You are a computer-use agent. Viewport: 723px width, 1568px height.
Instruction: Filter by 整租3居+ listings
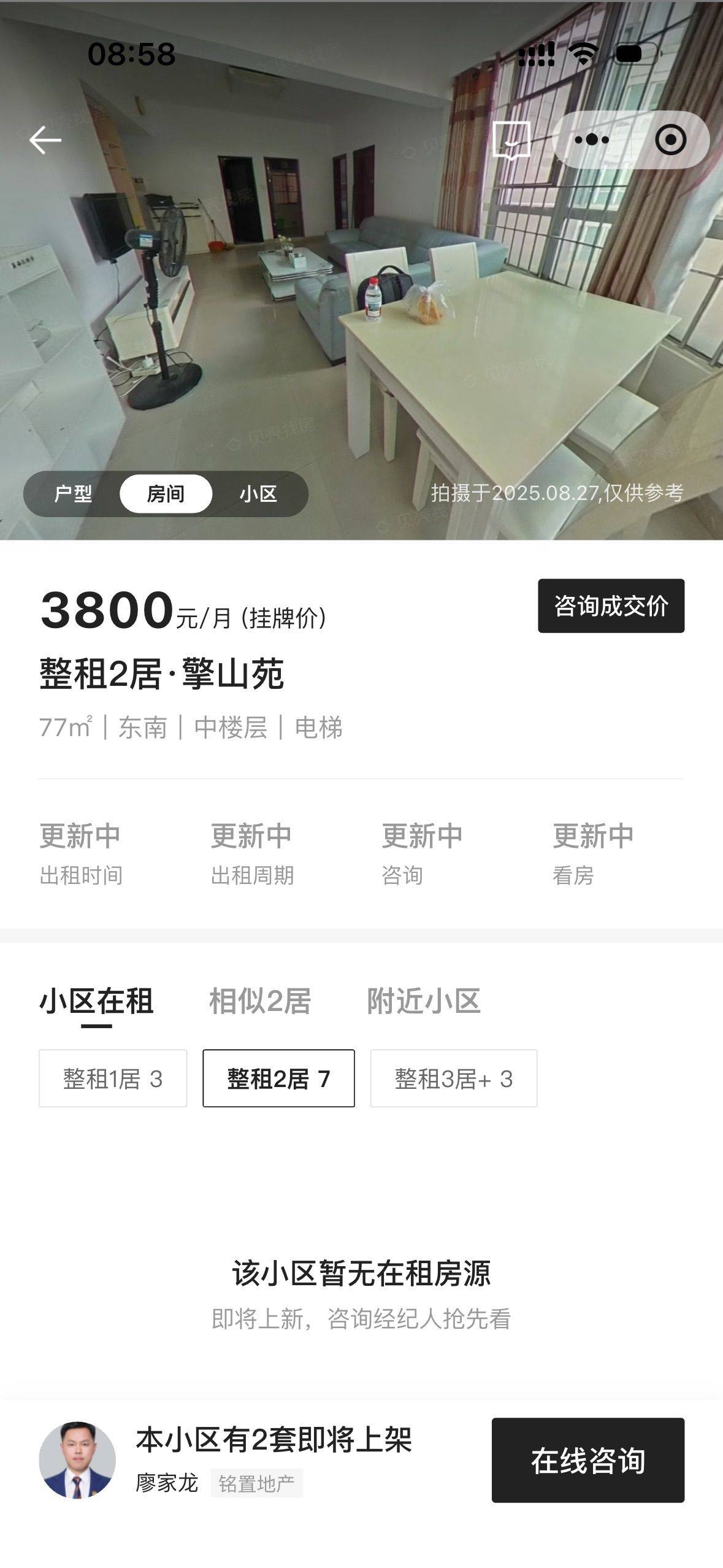pos(454,1078)
